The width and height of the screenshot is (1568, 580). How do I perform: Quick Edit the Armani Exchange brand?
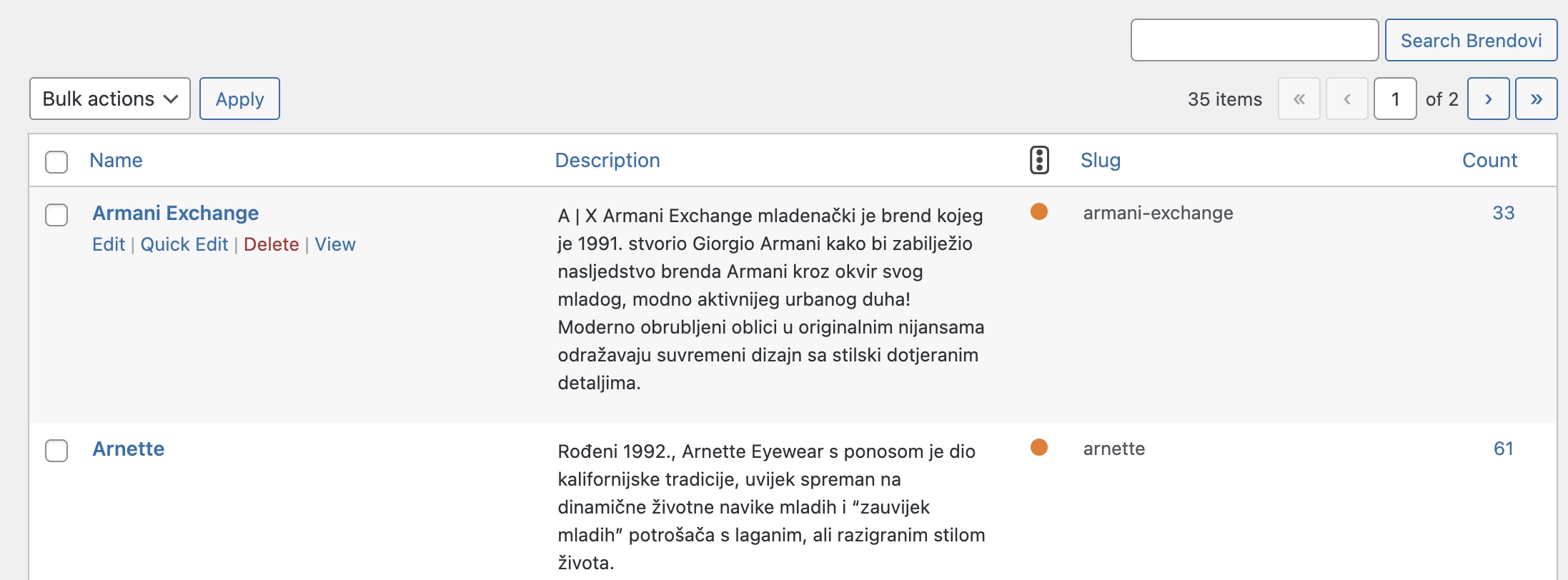[184, 244]
